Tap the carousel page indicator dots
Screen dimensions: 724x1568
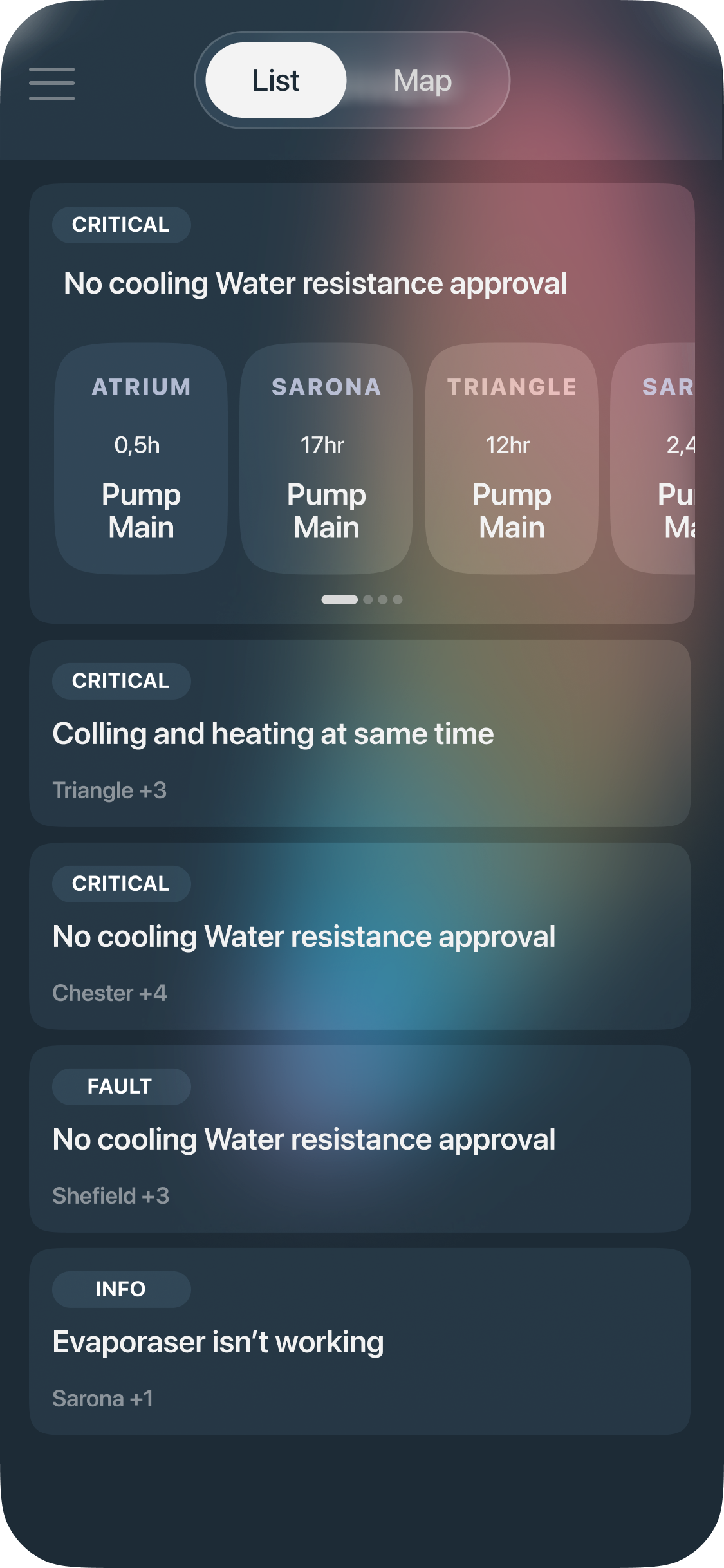pyautogui.click(x=362, y=600)
